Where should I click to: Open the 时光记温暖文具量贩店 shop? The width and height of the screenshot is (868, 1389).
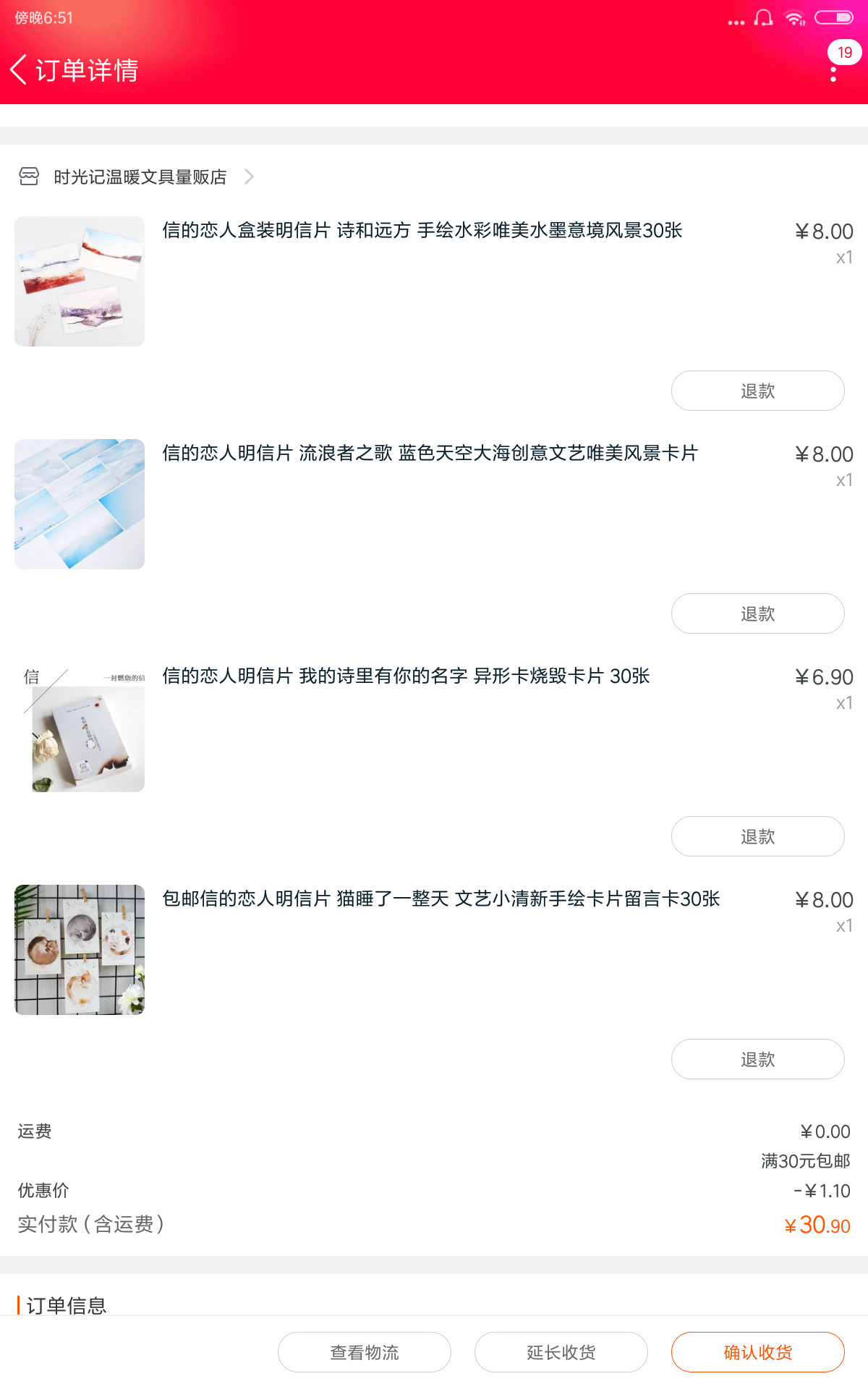click(137, 177)
